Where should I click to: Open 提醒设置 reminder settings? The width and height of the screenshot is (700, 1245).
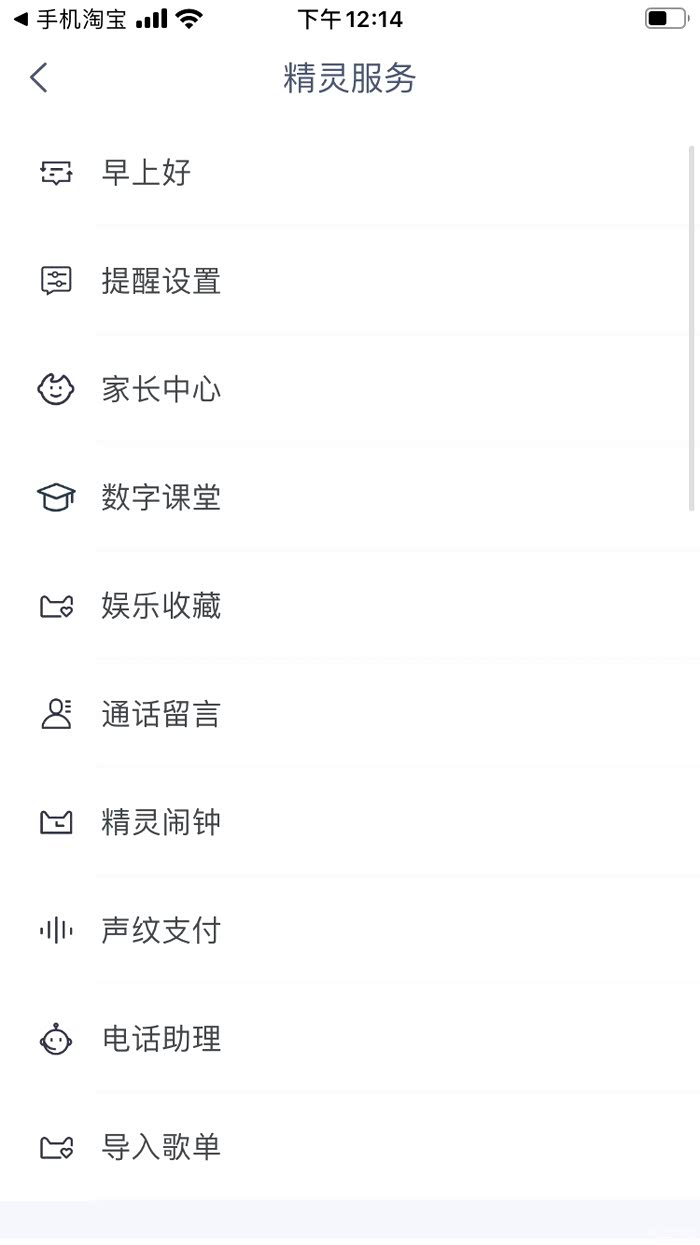pyautogui.click(x=161, y=281)
